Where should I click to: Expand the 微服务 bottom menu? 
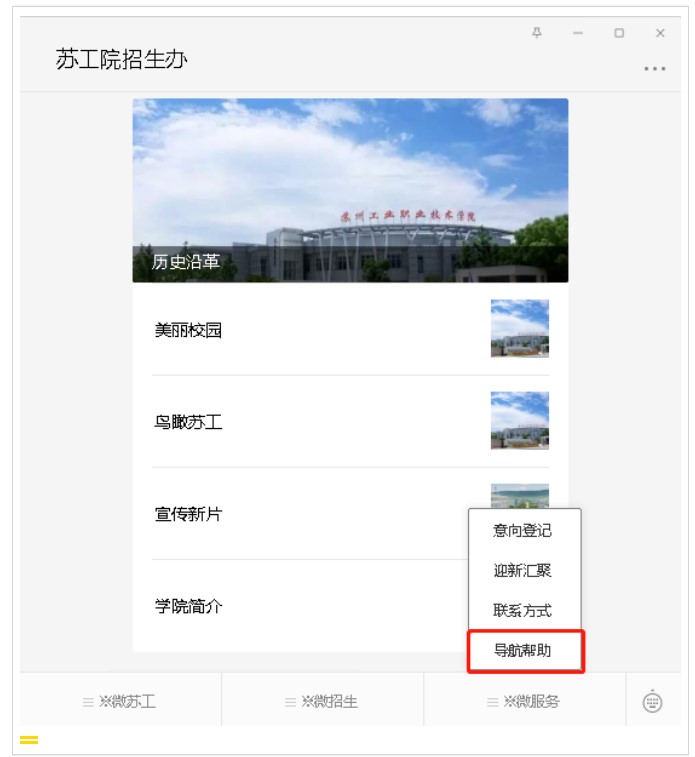coord(524,702)
